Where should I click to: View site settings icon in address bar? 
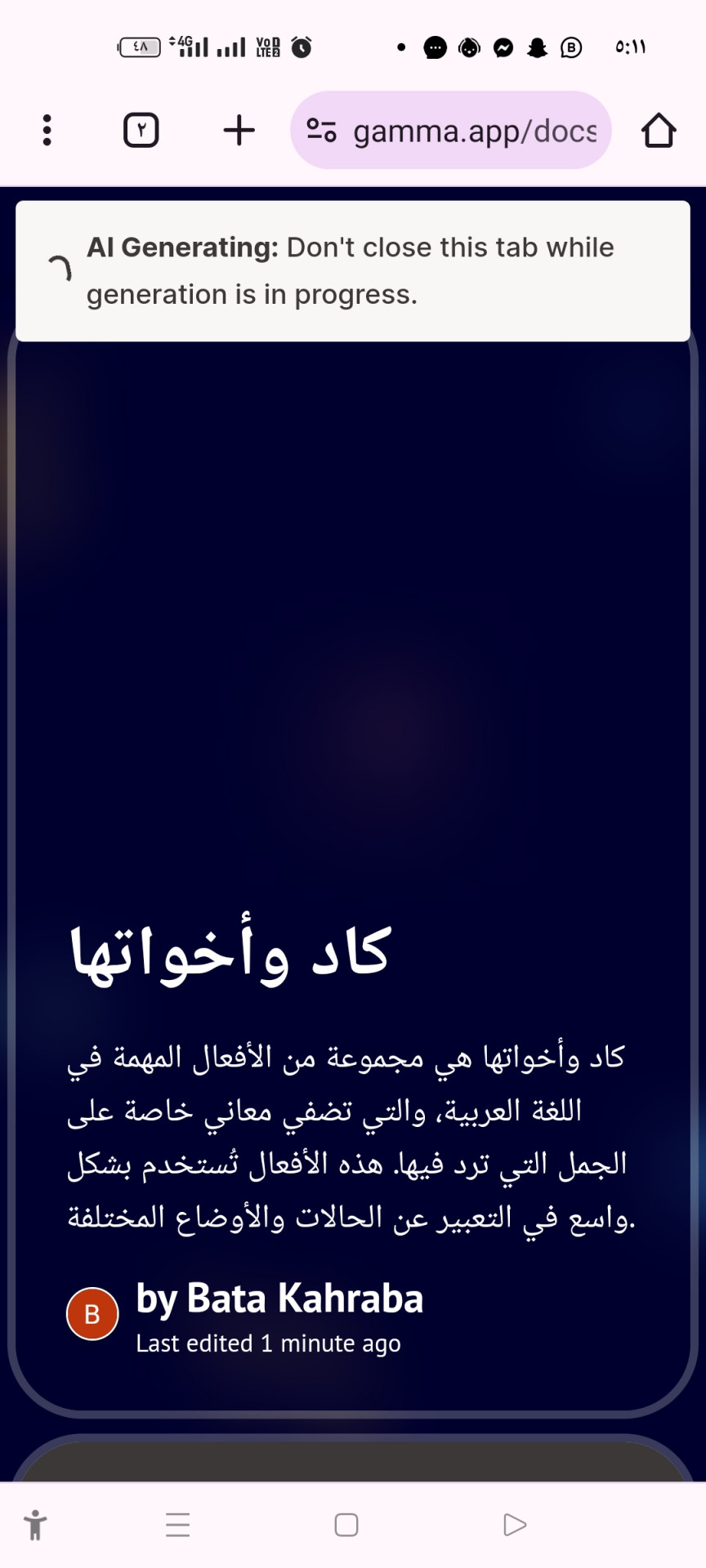coord(321,130)
